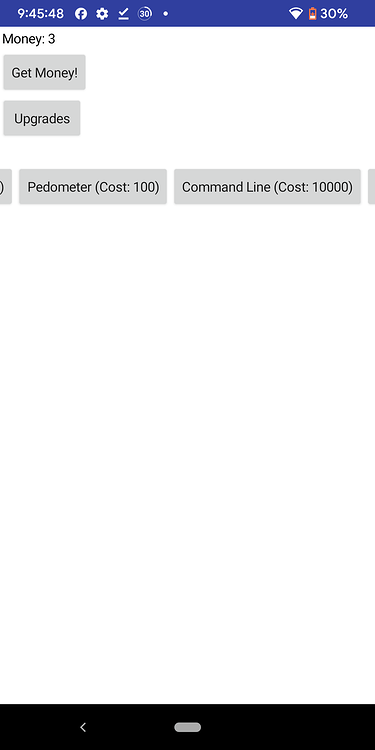Go back using the system back arrow

pyautogui.click(x=83, y=727)
